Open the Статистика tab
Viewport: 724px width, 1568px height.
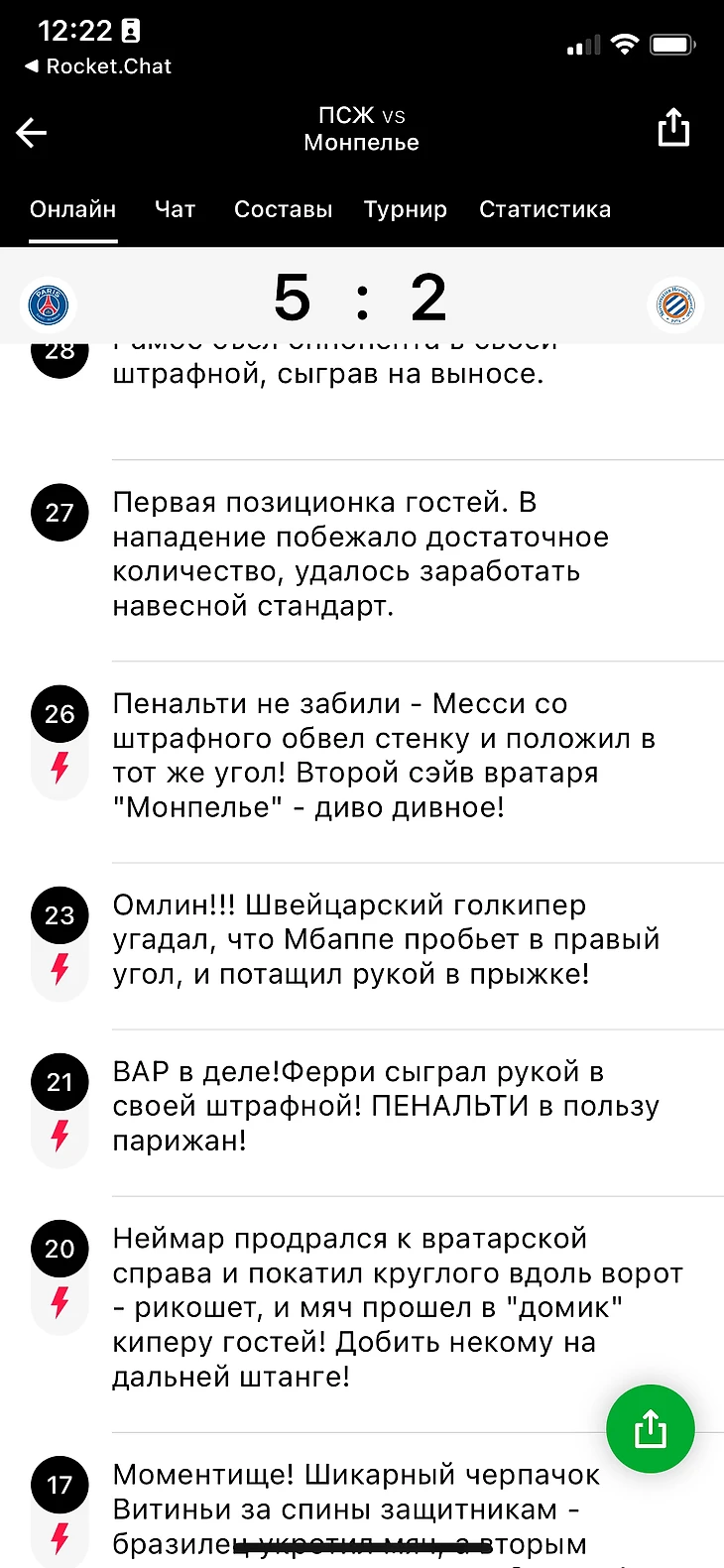point(544,209)
